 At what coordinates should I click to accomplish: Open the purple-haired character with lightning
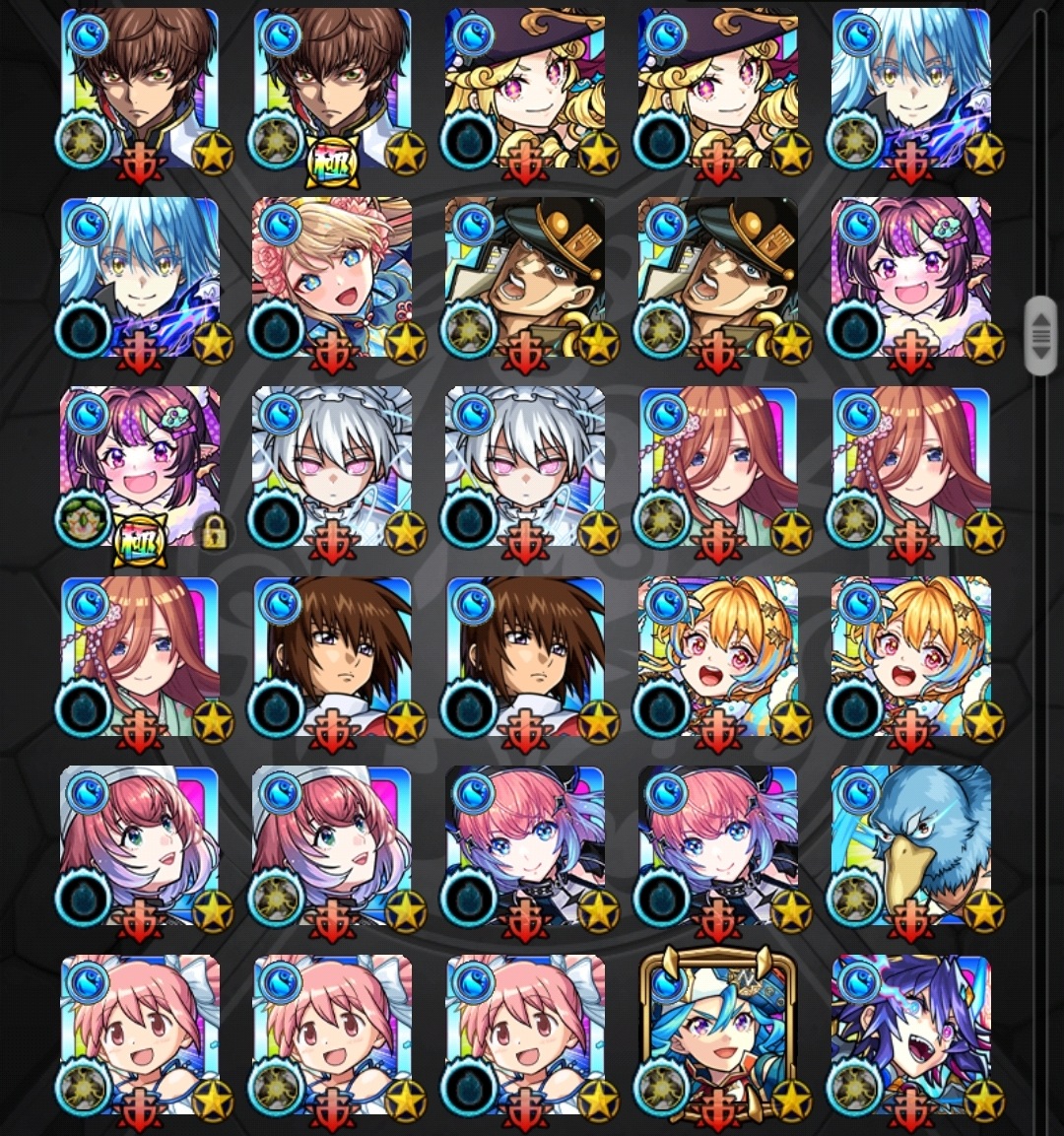[x=911, y=1035]
